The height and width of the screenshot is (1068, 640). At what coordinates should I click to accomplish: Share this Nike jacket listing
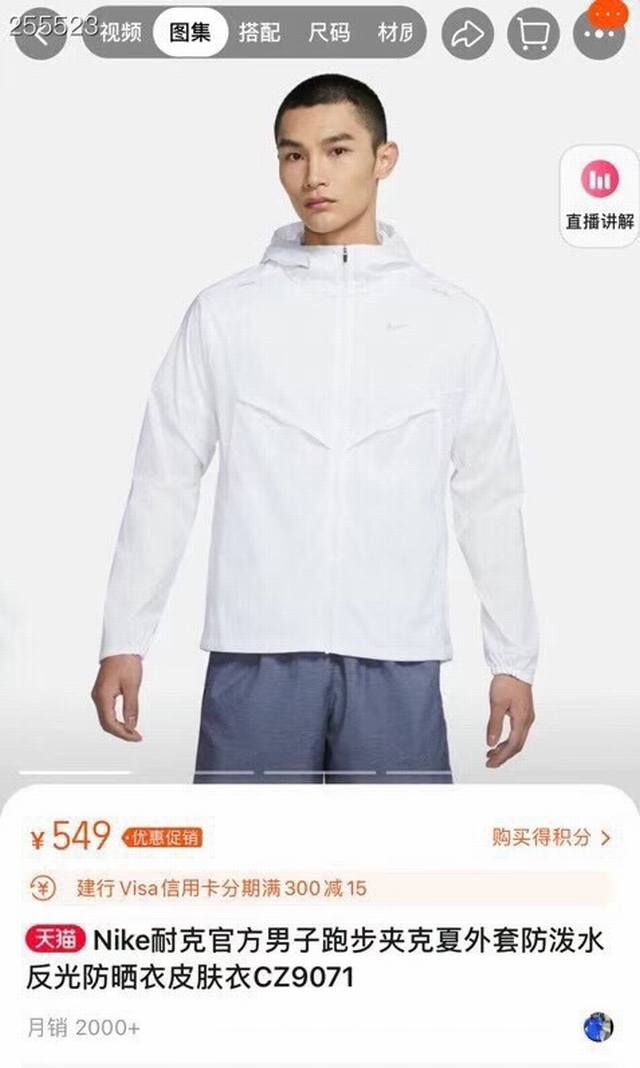(465, 33)
